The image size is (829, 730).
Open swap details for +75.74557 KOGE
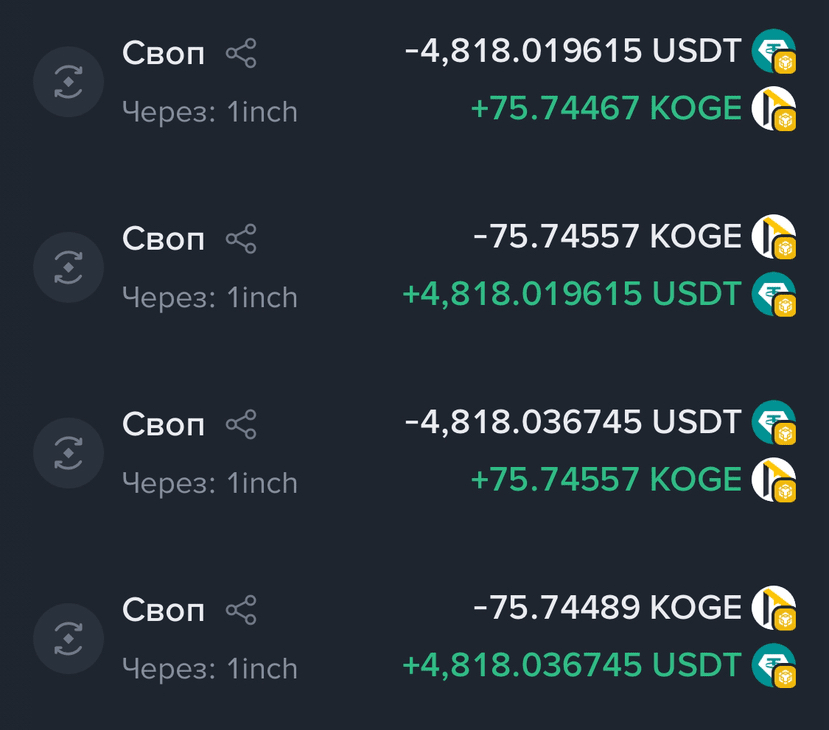tap(414, 452)
